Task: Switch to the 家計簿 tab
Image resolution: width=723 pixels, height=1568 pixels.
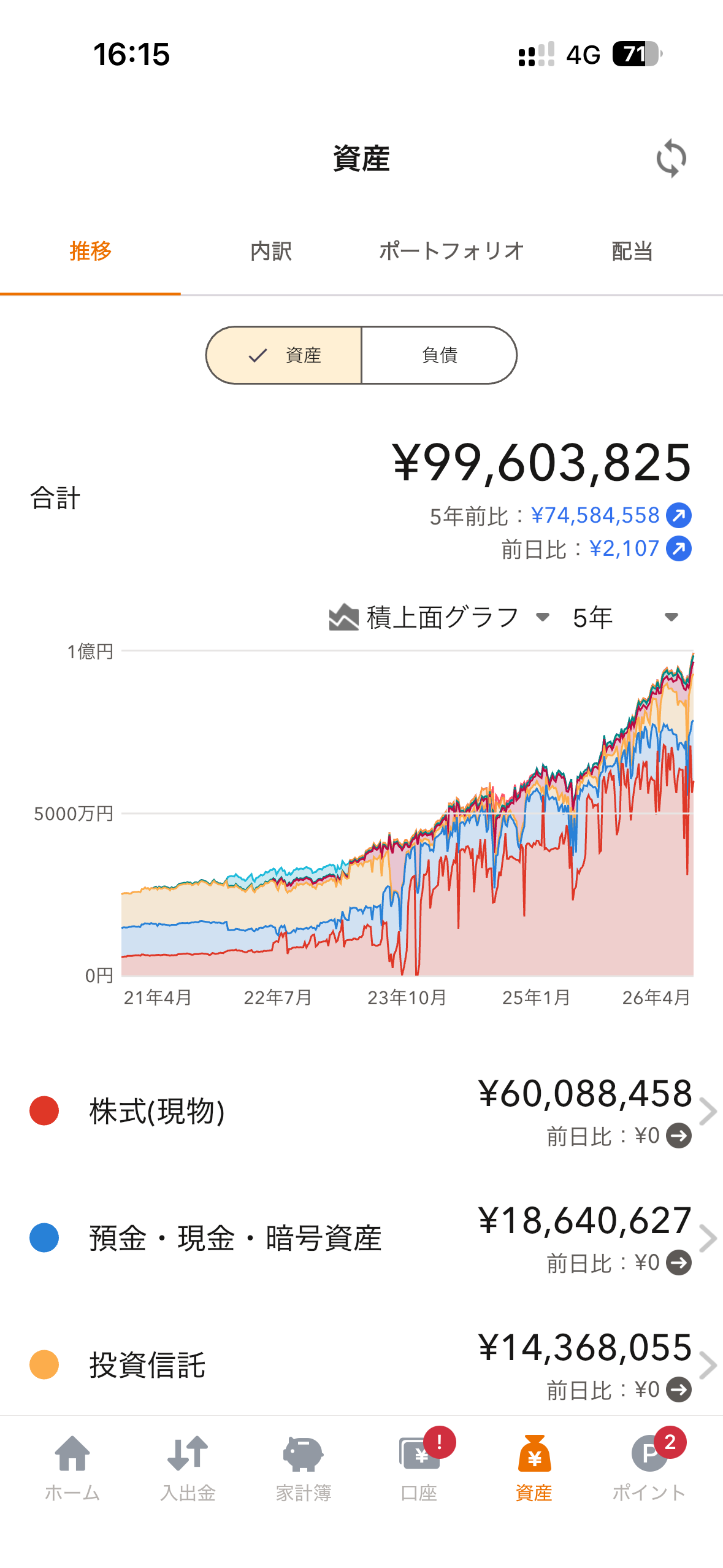Action: coord(304,1467)
